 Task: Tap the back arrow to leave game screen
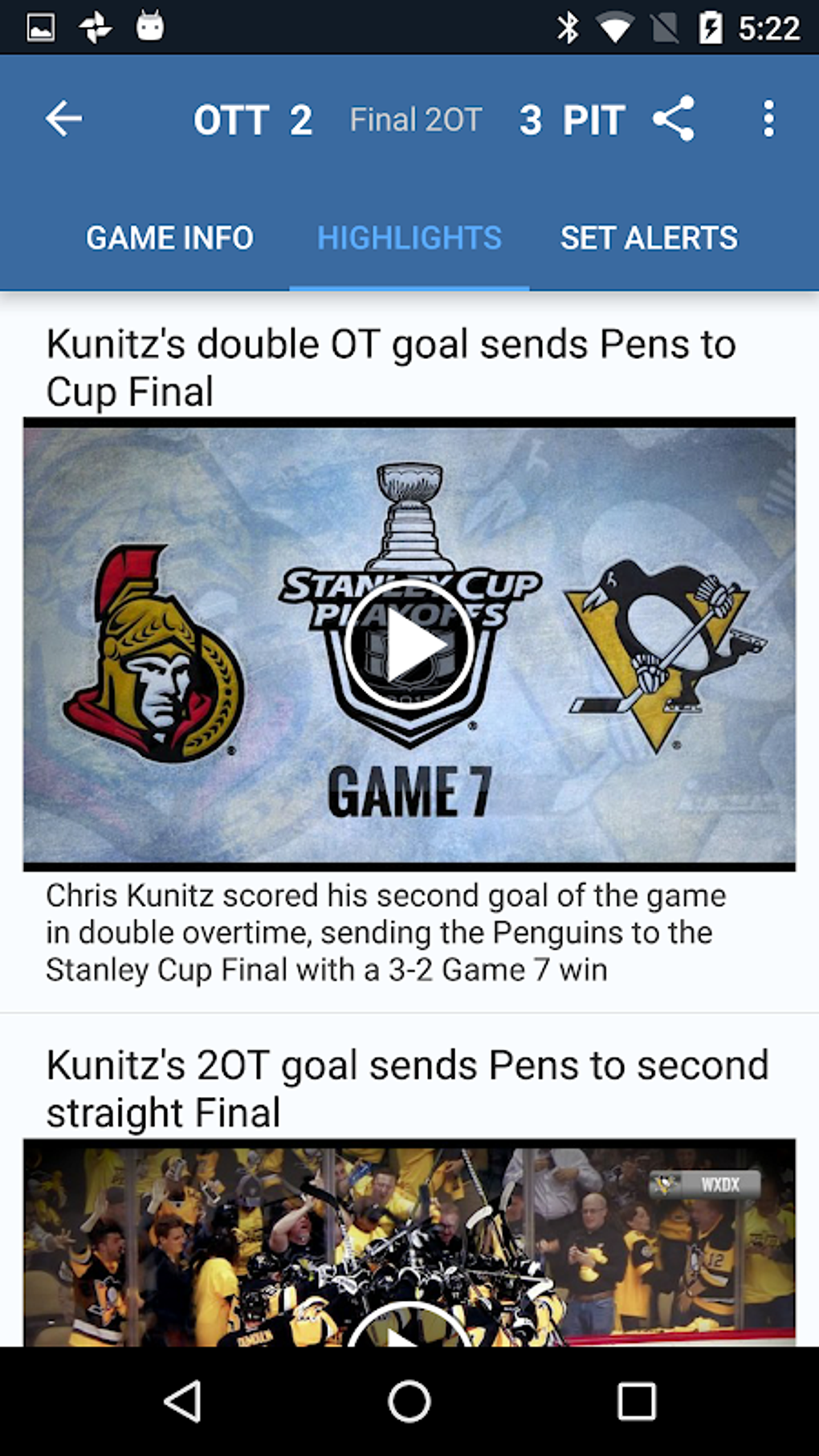[x=63, y=119]
